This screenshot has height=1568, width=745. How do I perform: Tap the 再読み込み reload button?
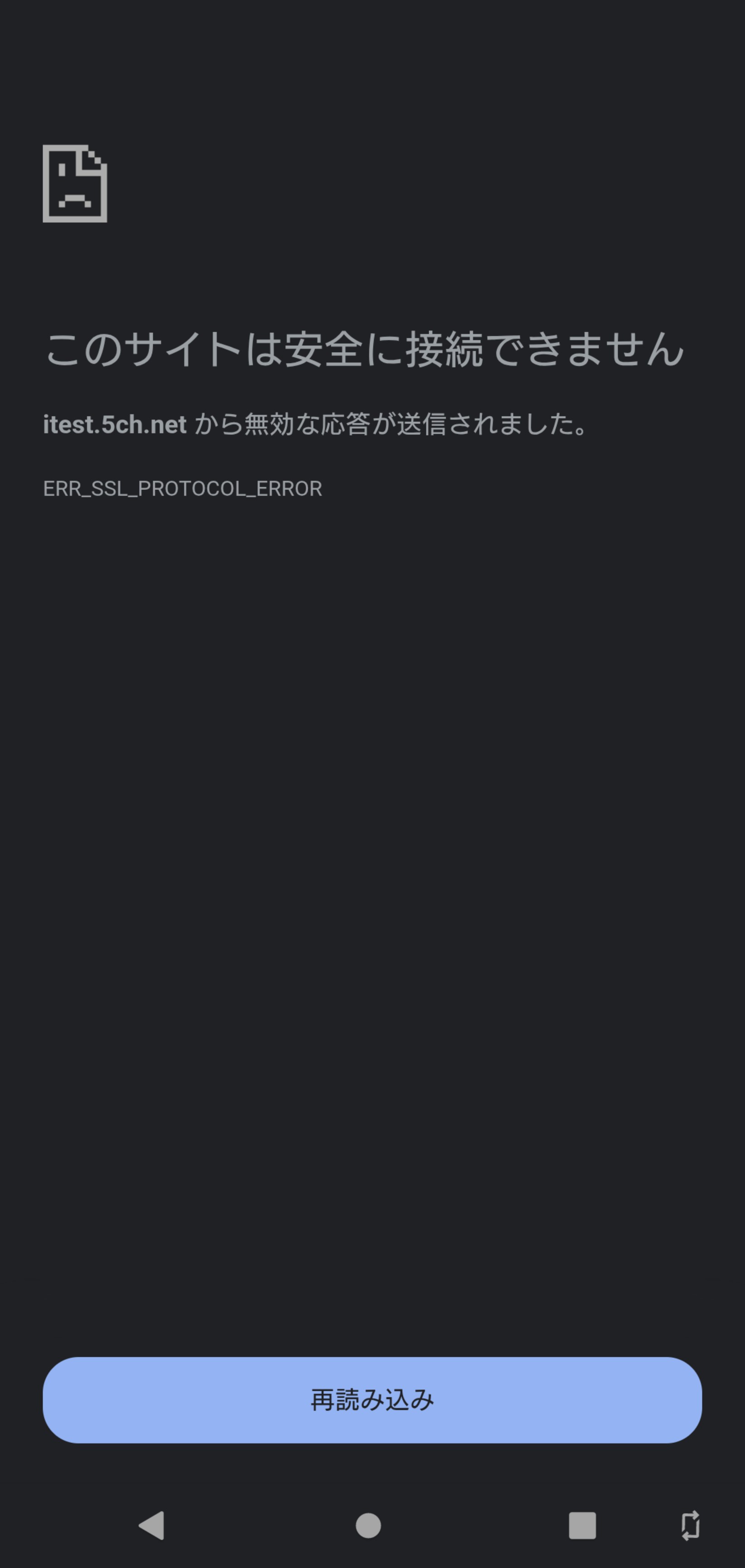372,1400
